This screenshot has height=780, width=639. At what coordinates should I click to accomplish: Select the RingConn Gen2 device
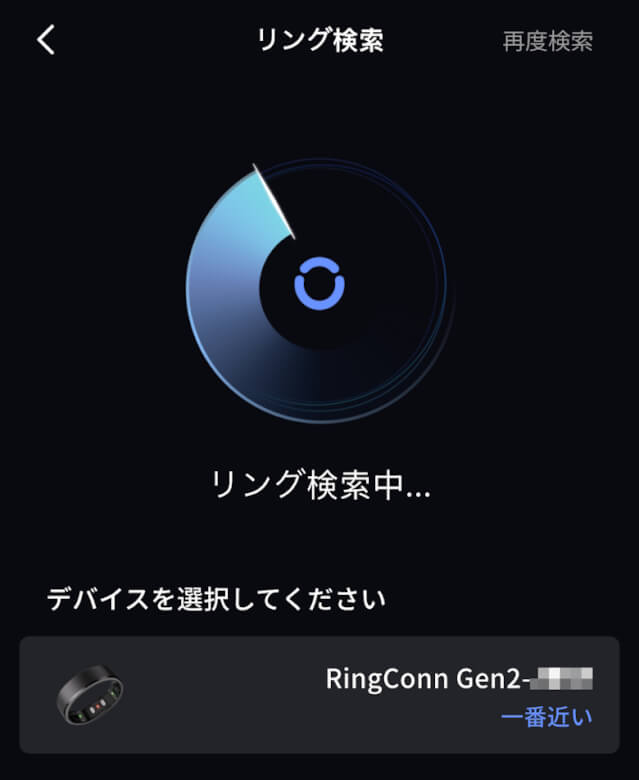click(319, 694)
